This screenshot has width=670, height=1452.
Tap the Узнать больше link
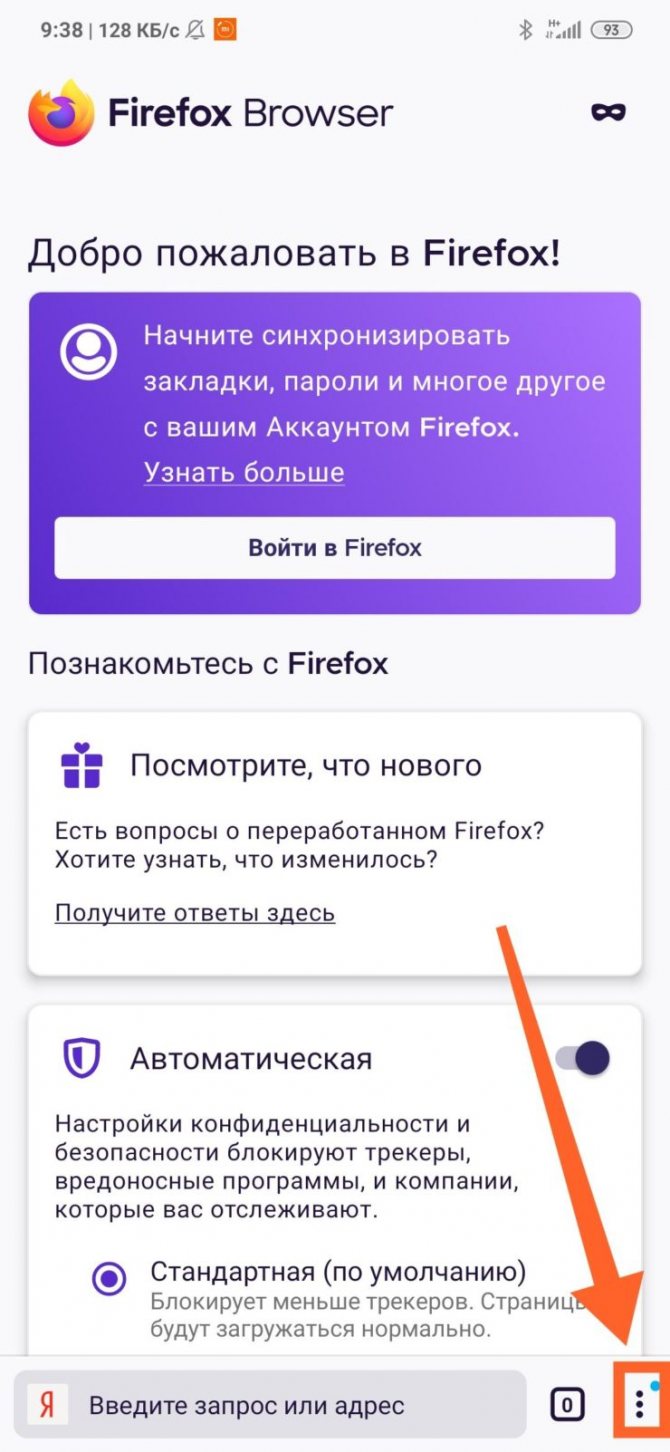244,472
